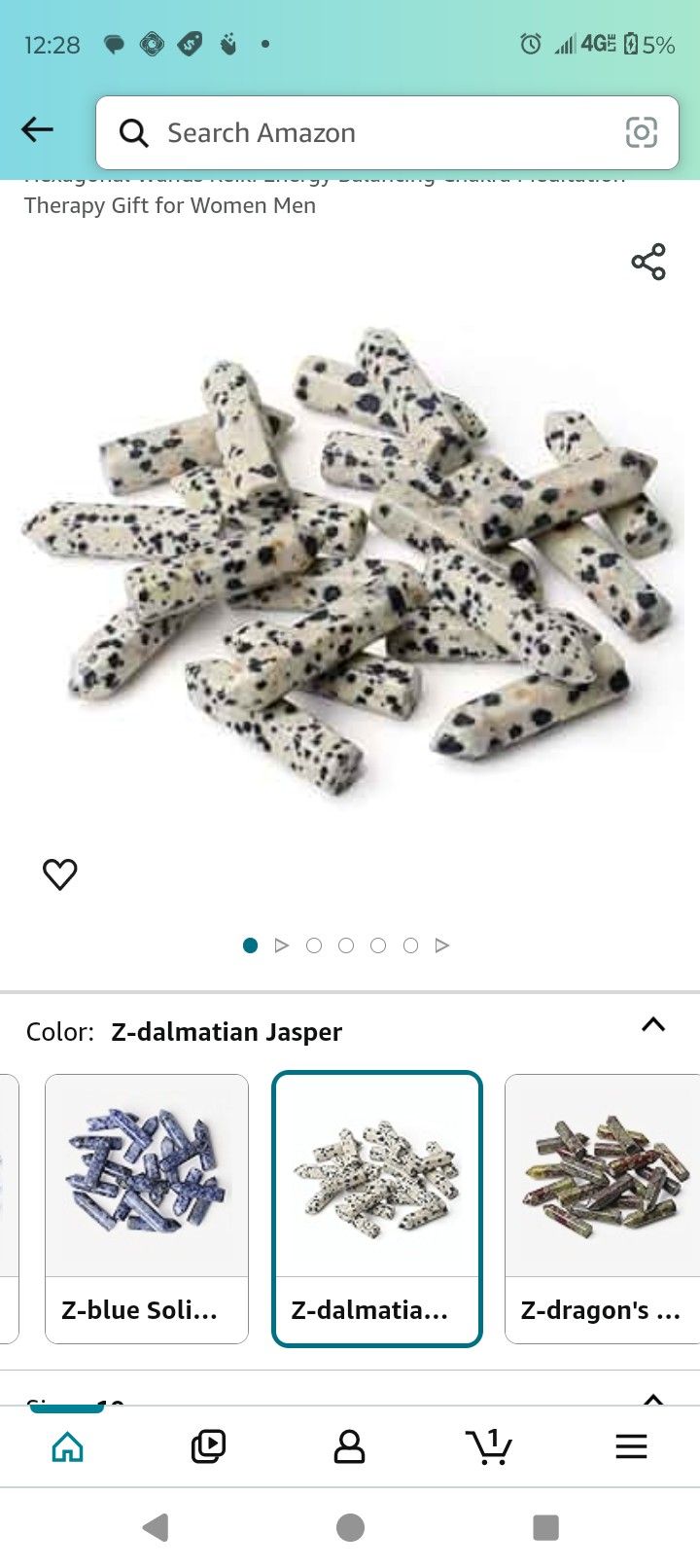Open the Inspire video tab
700x1568 pixels.
pos(208,1446)
